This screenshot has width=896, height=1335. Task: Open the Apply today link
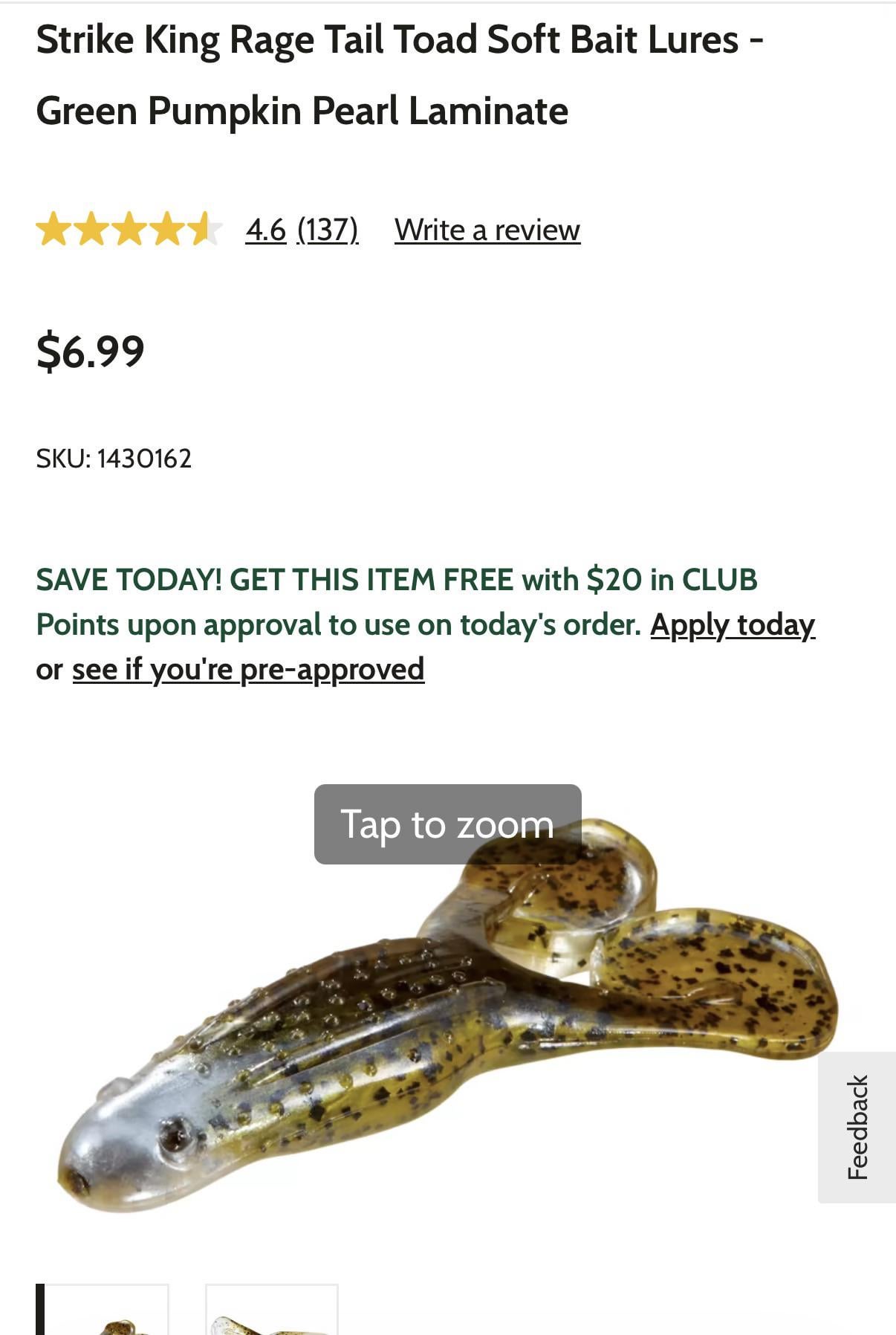[733, 624]
